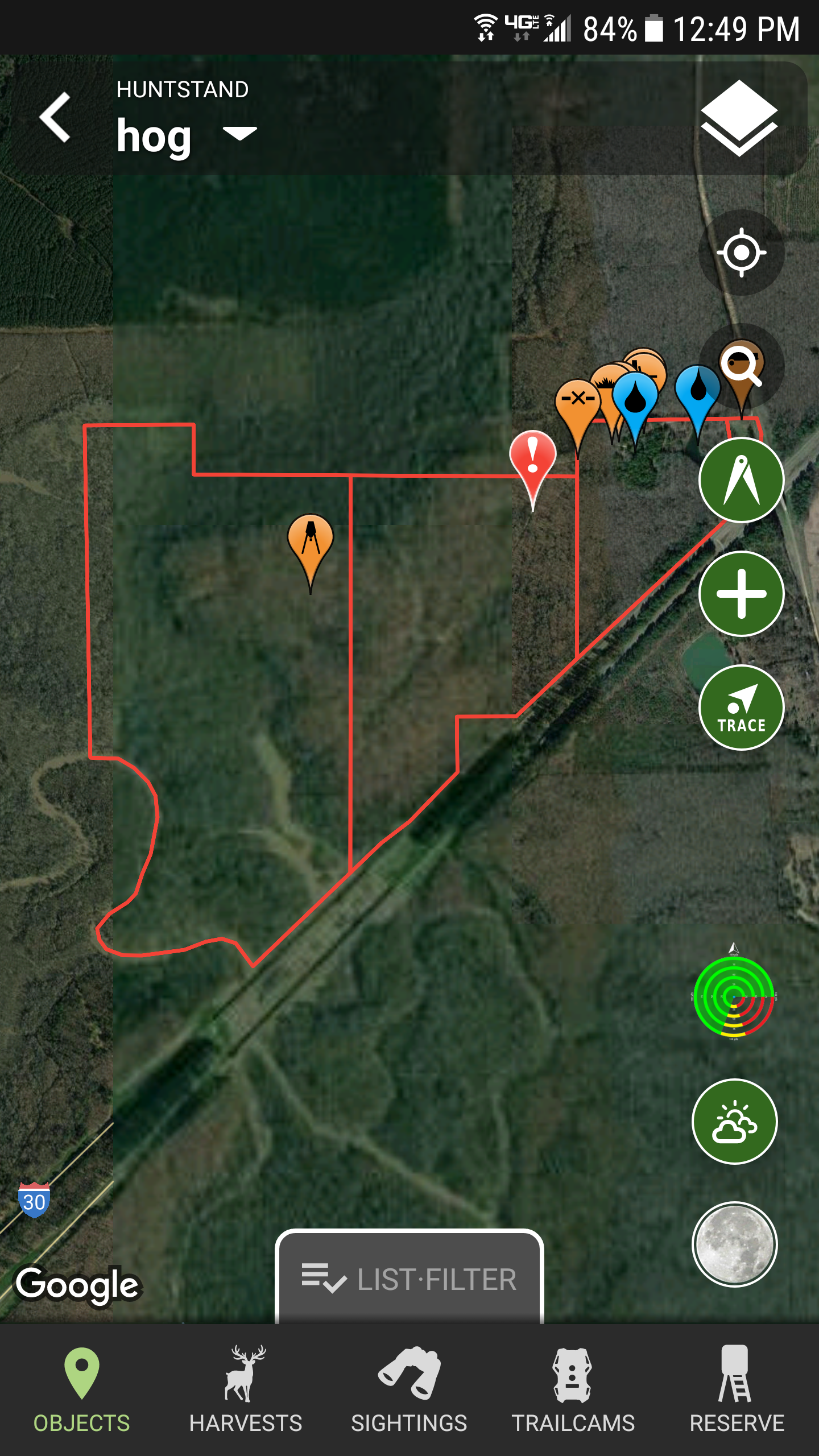The height and width of the screenshot is (1456, 819).
Task: Switch to the Sightings tab
Action: pyautogui.click(x=409, y=1388)
